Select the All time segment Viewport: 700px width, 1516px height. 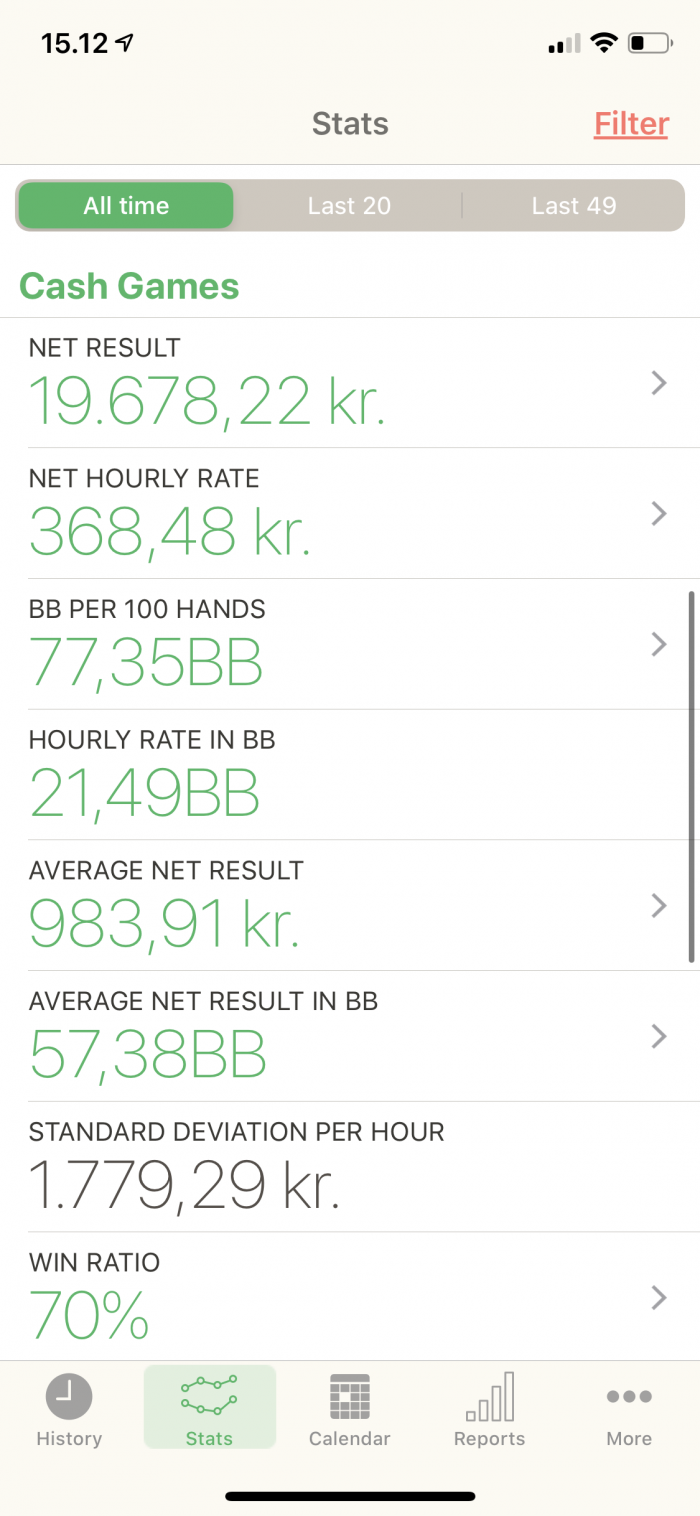126,206
